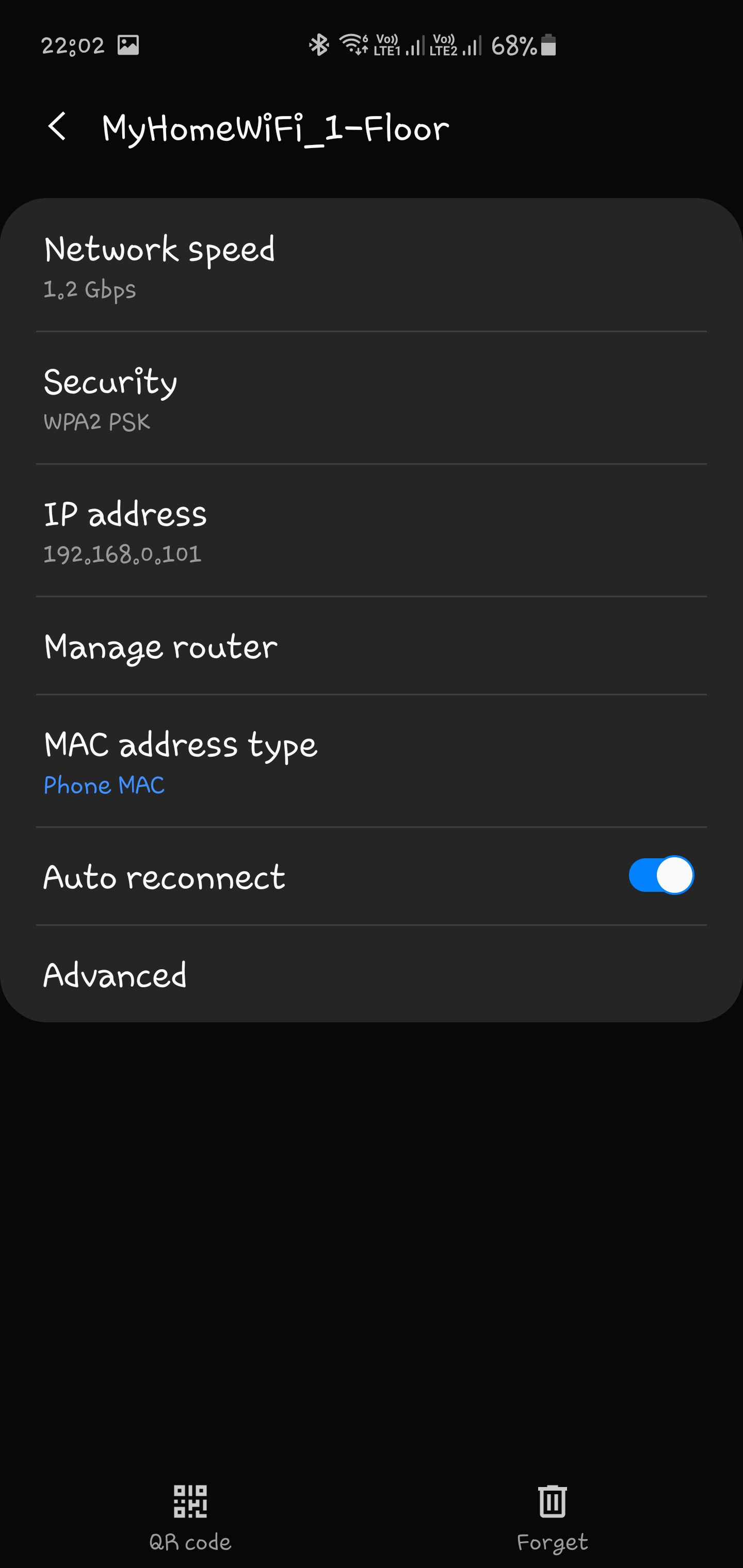743x1568 pixels.
Task: Open Advanced settings
Action: pyautogui.click(x=372, y=974)
